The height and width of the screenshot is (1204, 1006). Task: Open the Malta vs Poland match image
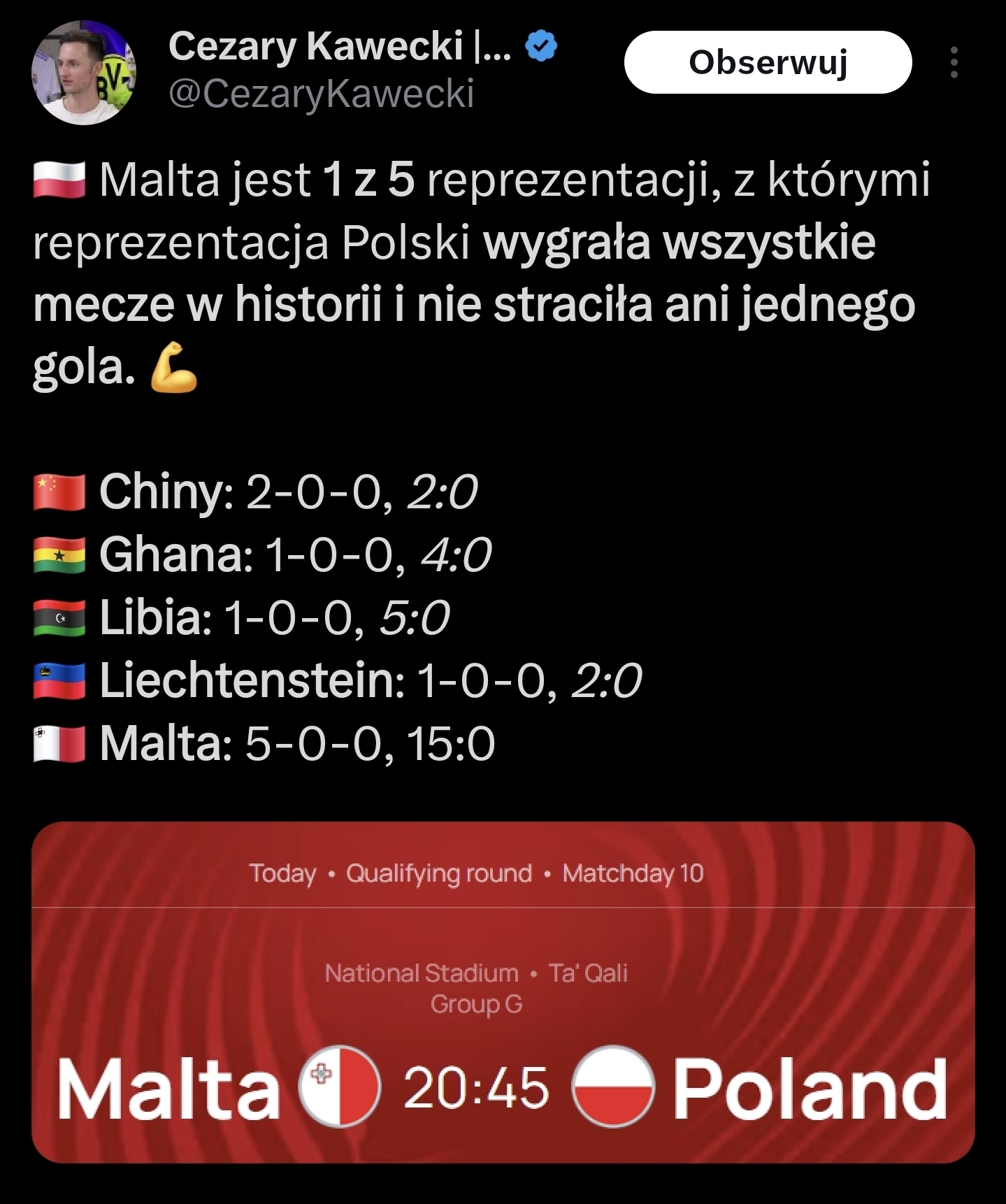[x=503, y=991]
